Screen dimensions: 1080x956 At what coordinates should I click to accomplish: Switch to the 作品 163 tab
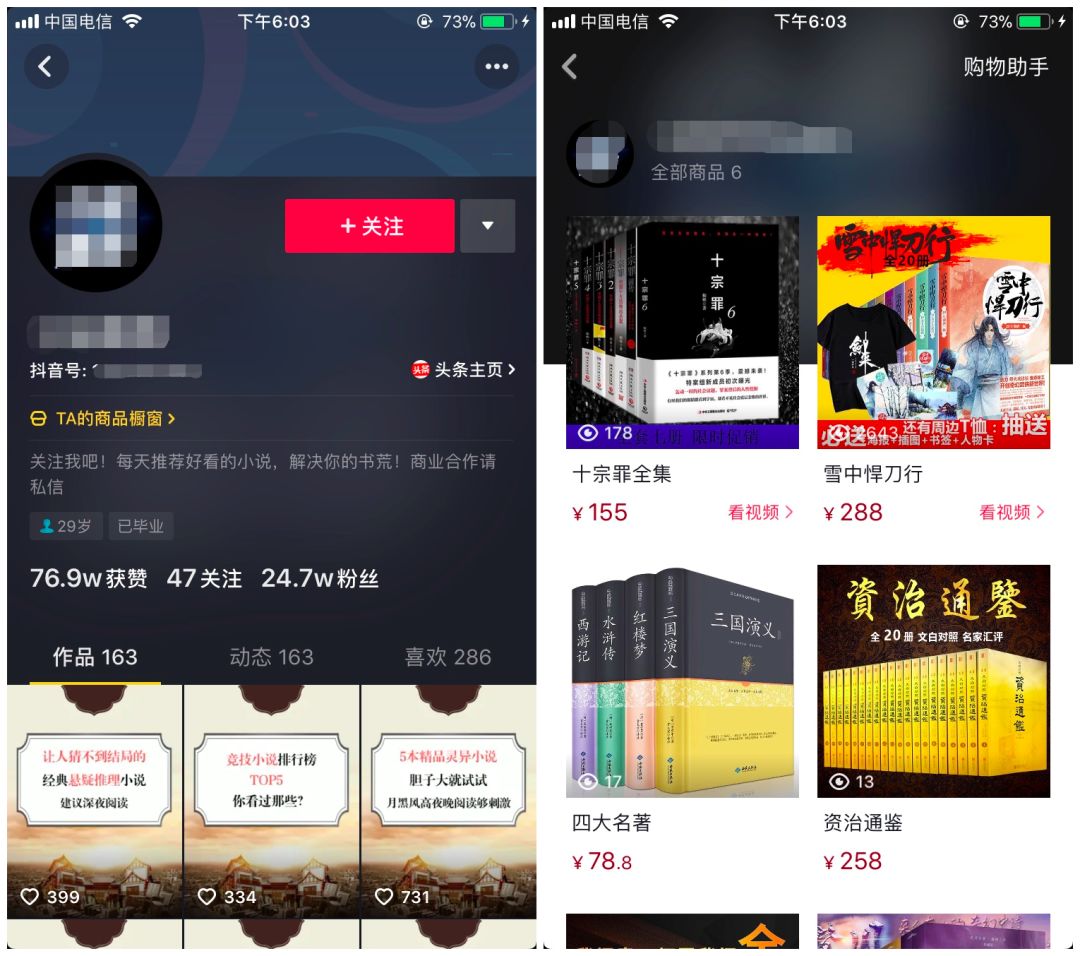pos(95,657)
